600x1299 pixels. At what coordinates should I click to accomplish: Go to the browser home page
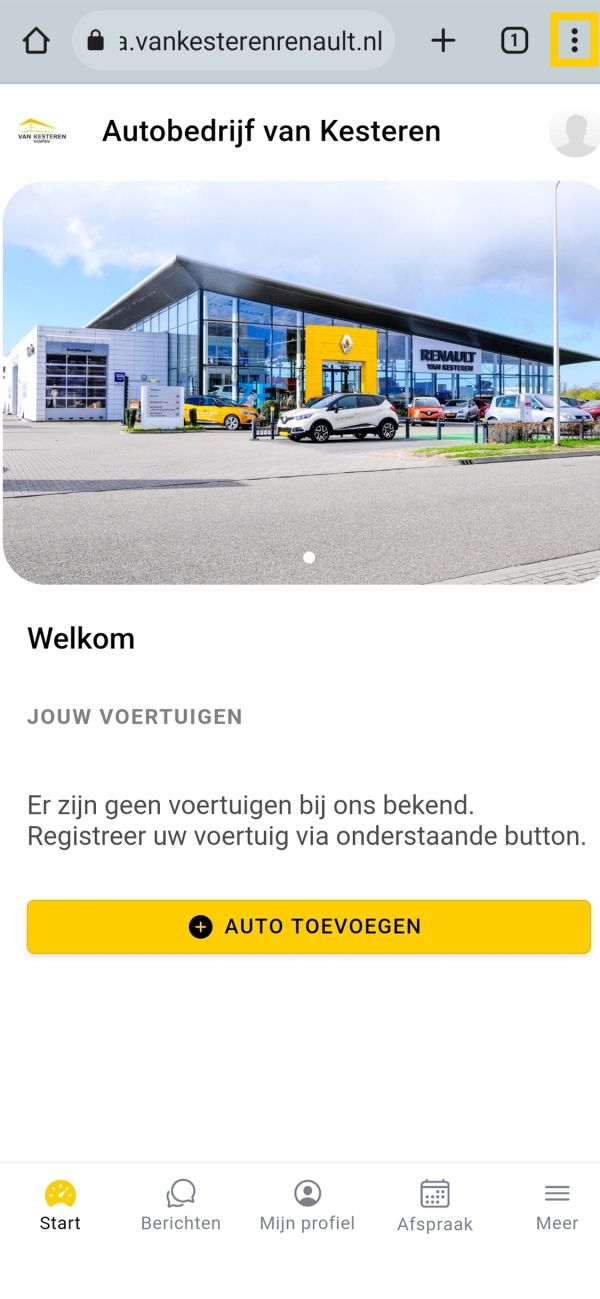point(36,41)
